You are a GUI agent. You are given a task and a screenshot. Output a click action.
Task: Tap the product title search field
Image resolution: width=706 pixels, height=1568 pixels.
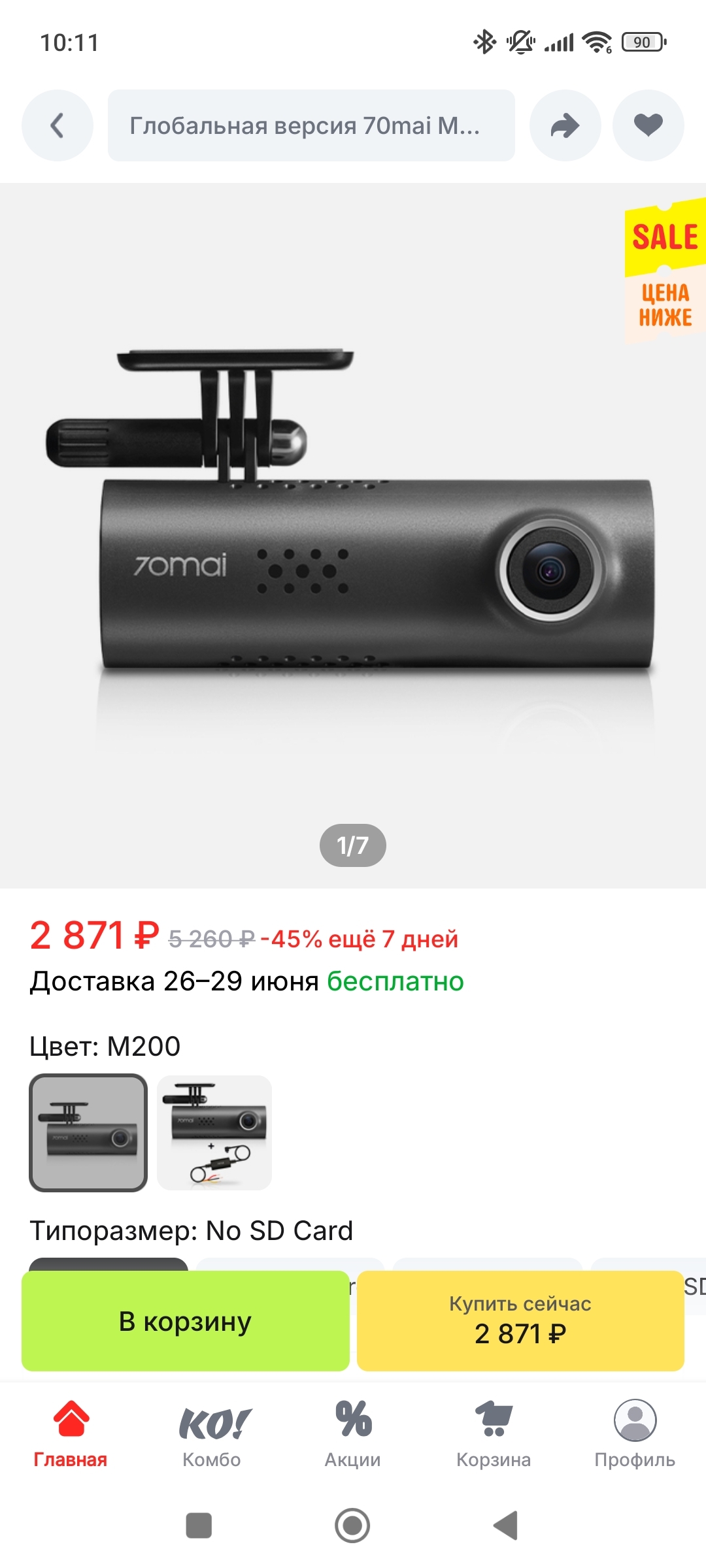point(311,125)
